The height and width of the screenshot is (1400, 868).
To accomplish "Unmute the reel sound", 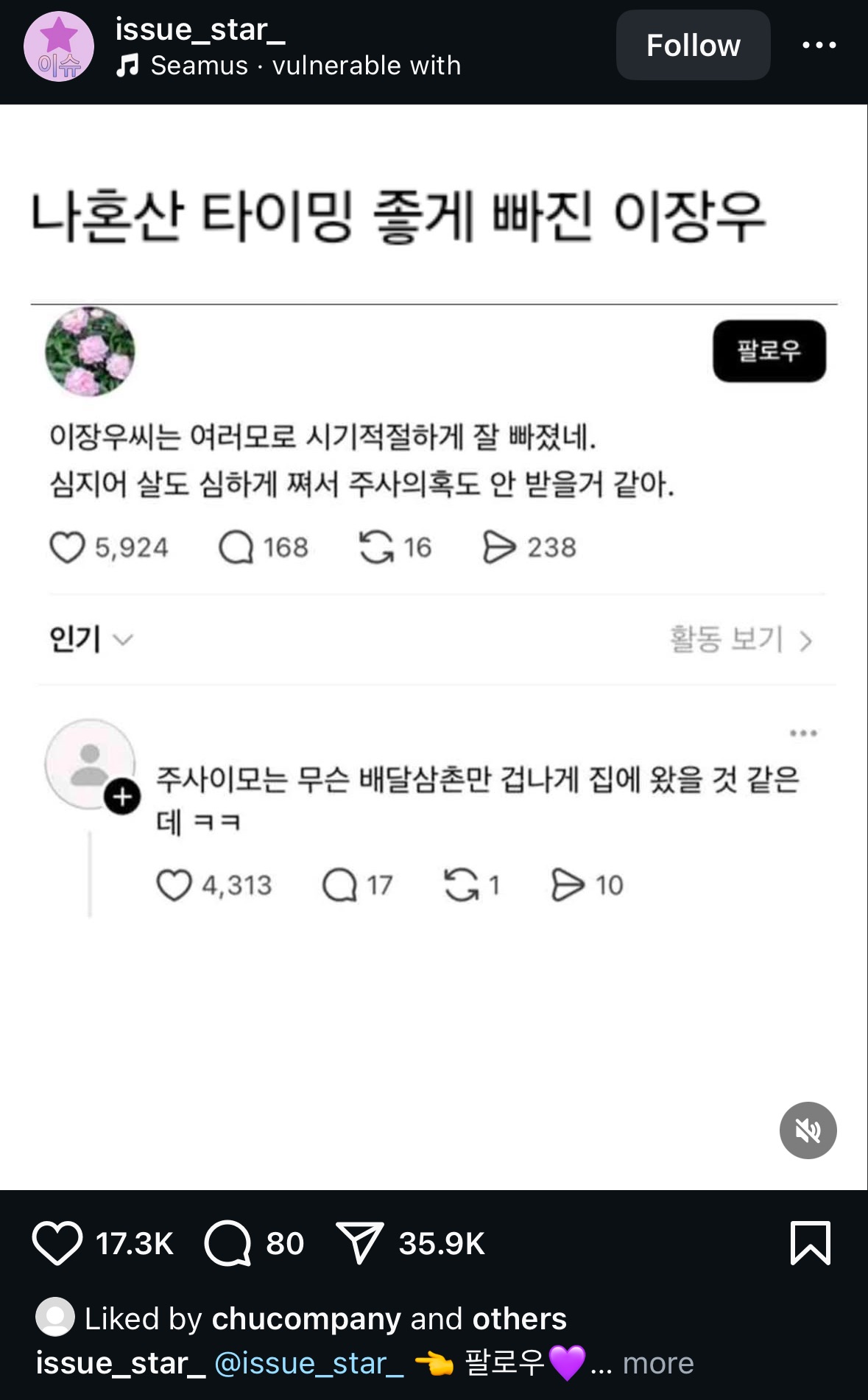I will [808, 1130].
